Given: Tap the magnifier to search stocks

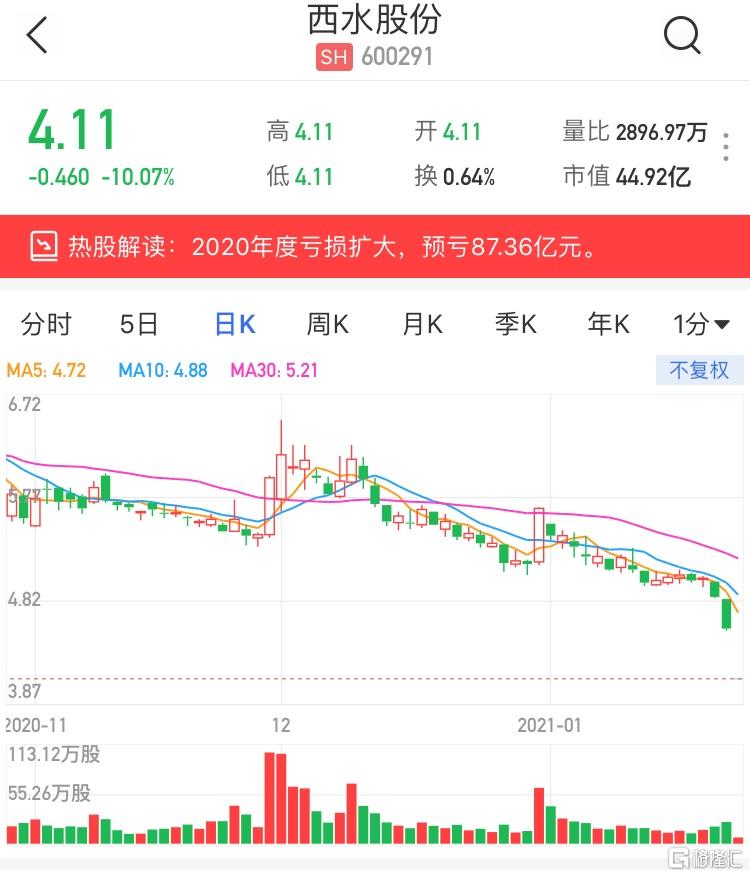Looking at the screenshot, I should pyautogui.click(x=683, y=35).
